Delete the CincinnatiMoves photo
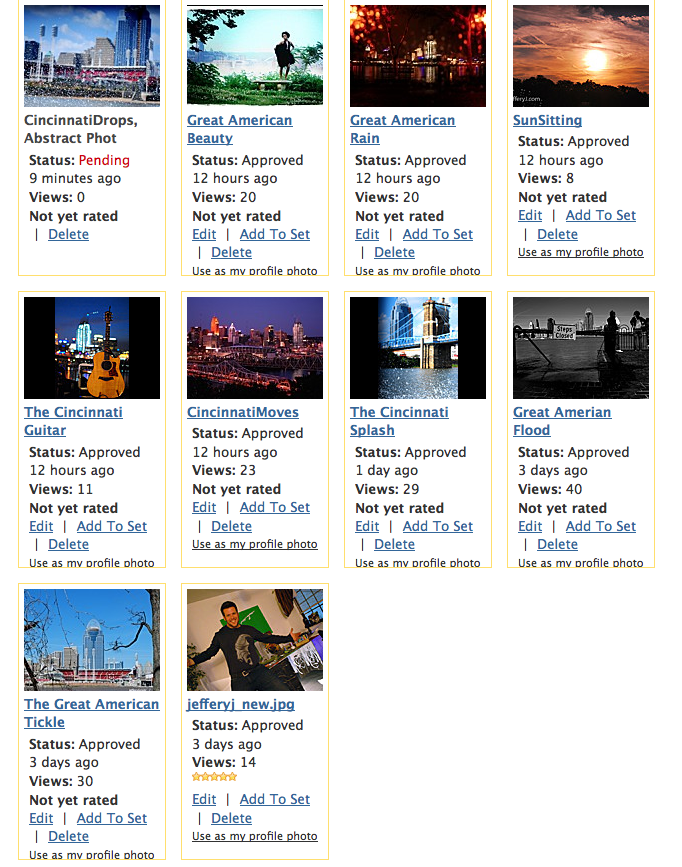Screen dimensions: 682x867 [x=231, y=526]
